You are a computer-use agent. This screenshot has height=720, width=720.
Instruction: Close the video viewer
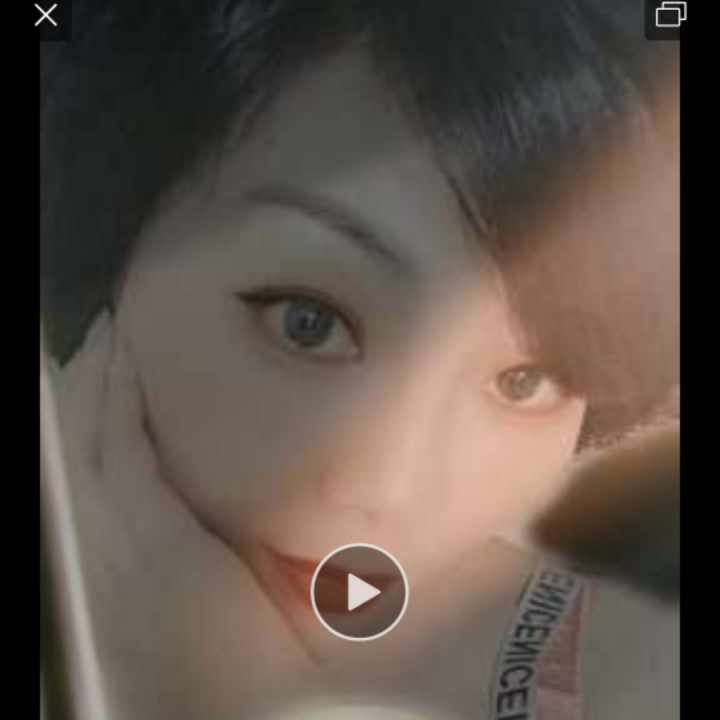click(x=45, y=15)
